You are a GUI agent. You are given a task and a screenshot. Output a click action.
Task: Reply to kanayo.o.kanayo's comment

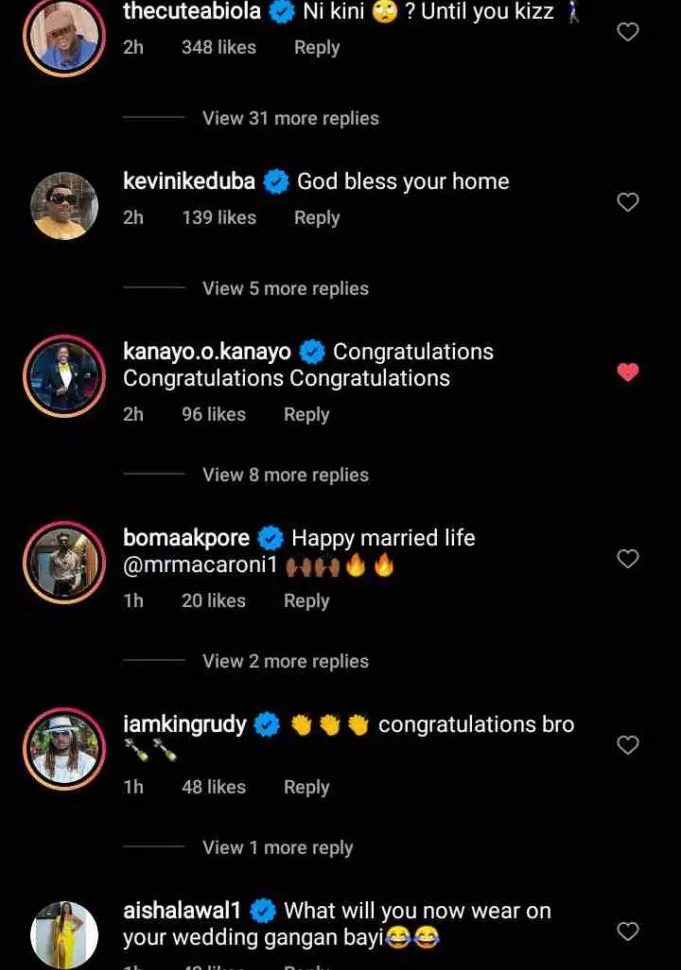[306, 414]
